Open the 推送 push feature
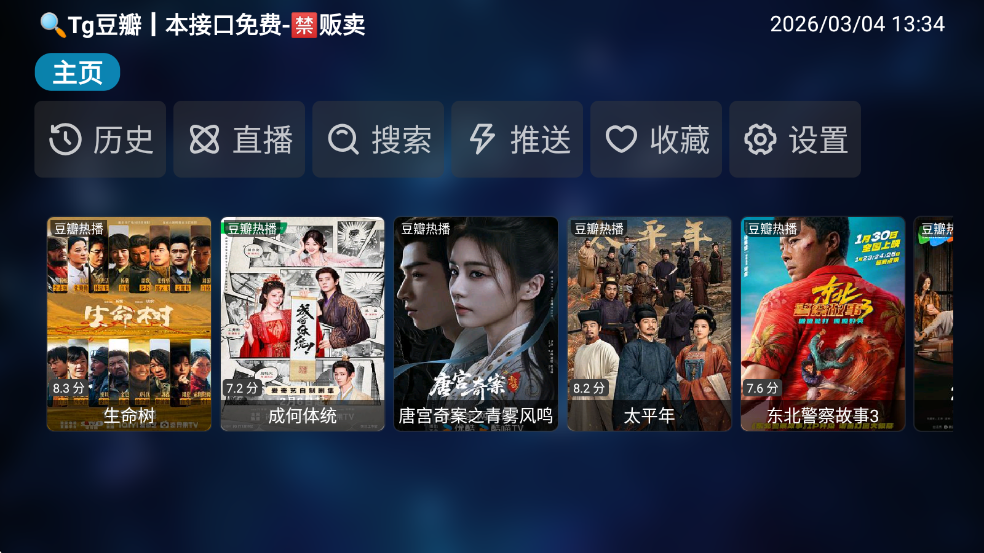Viewport: 984px width, 553px height. pos(517,140)
